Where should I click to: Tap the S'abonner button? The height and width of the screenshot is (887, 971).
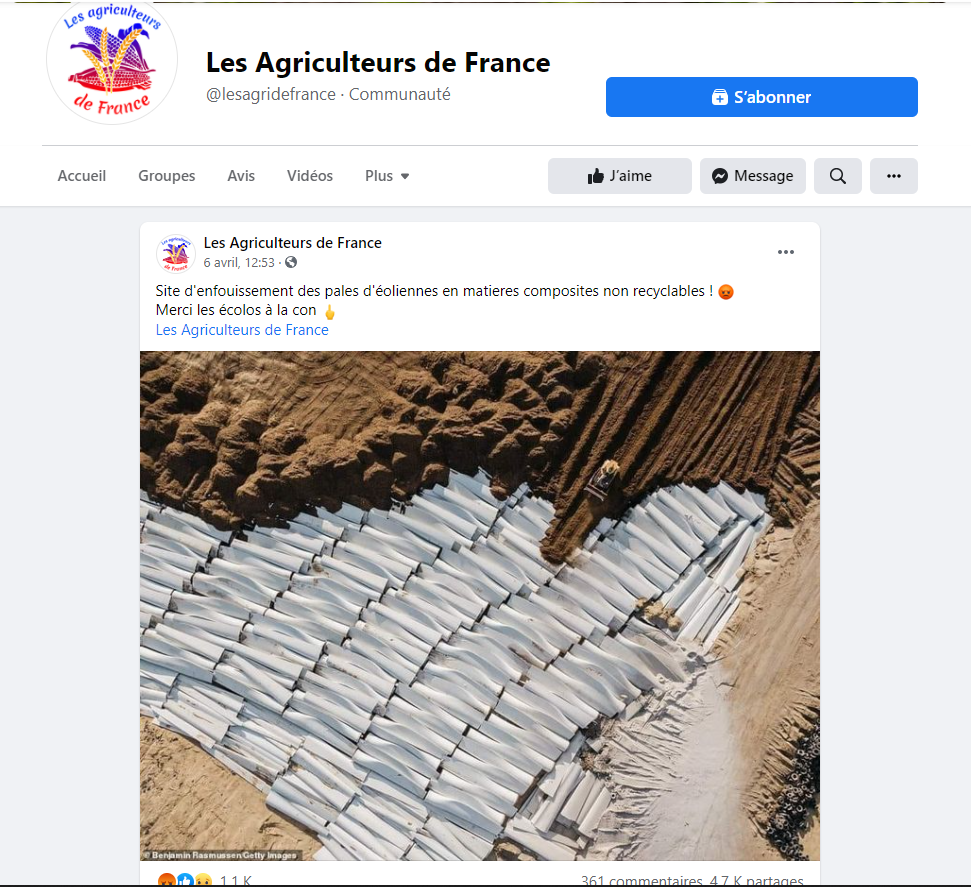(761, 97)
